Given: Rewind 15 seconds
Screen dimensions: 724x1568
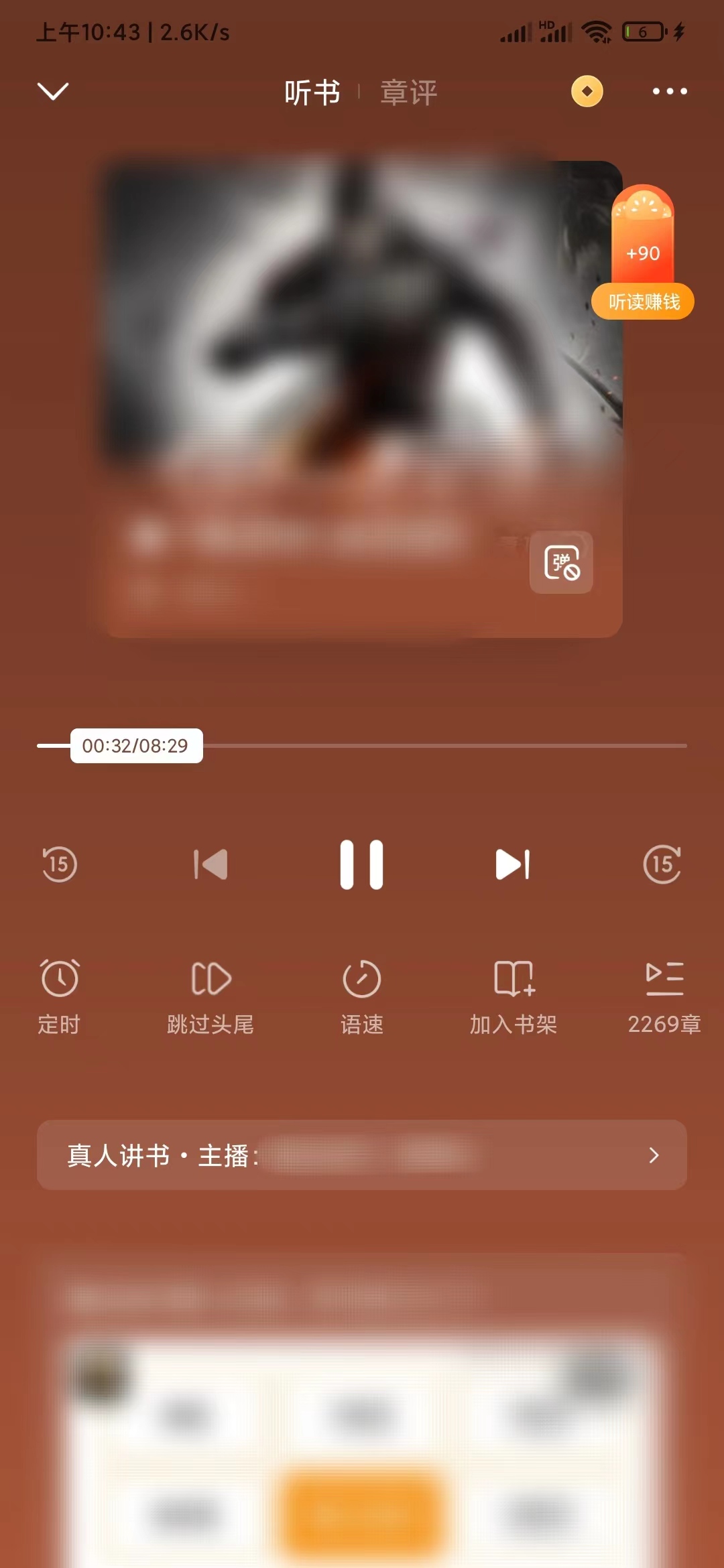Looking at the screenshot, I should 60,864.
